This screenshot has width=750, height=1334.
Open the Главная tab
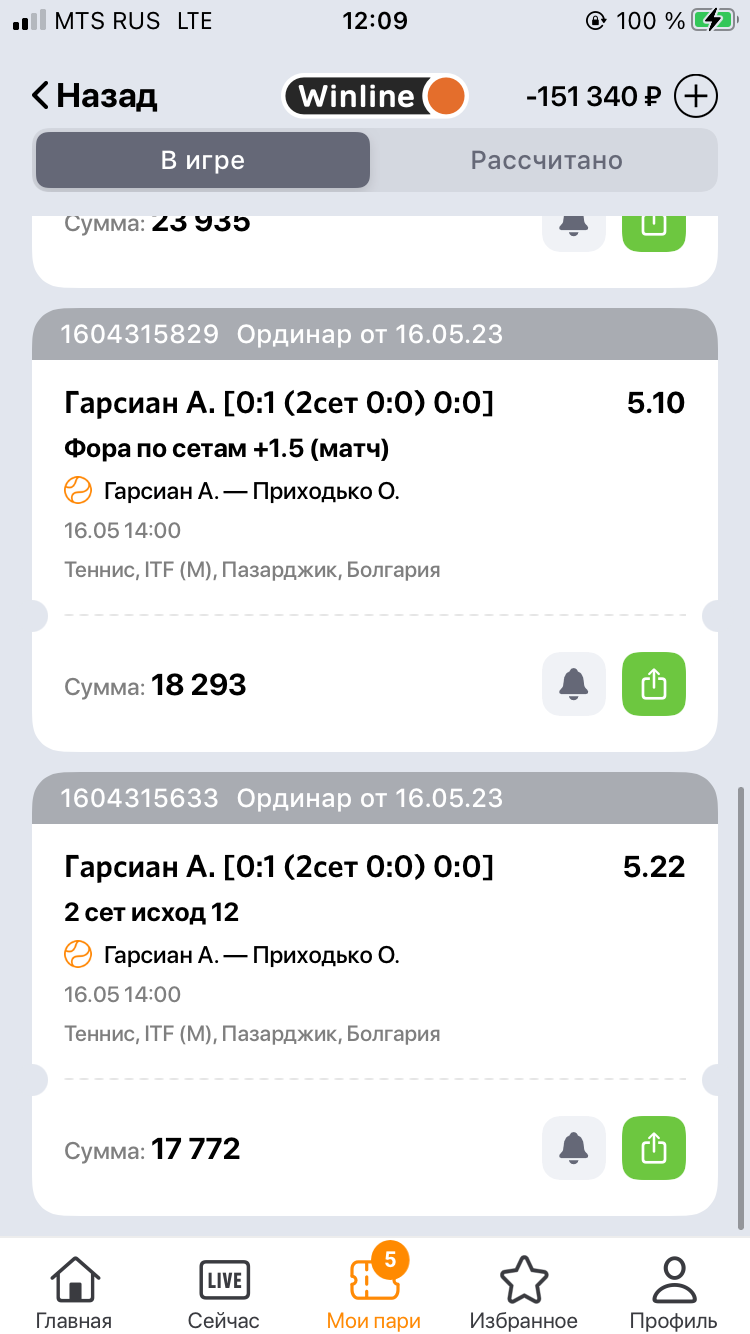pos(74,1293)
